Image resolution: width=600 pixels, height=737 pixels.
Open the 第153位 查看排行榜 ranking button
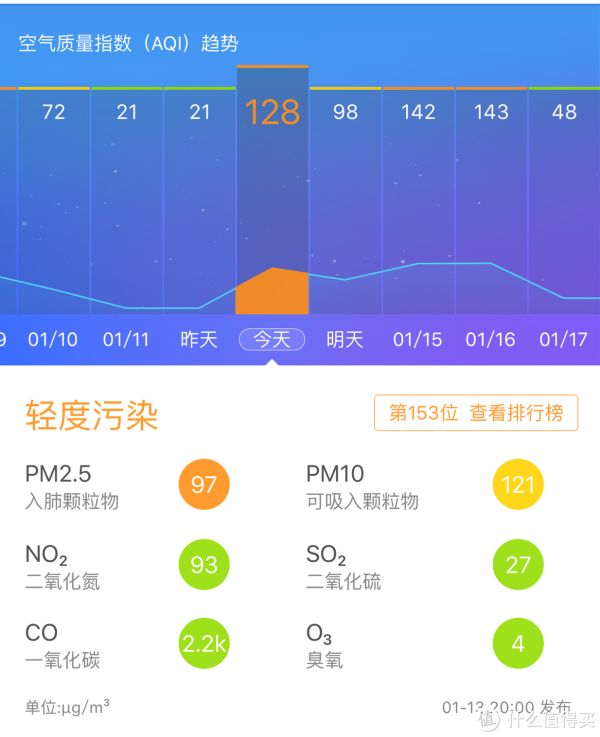point(476,413)
